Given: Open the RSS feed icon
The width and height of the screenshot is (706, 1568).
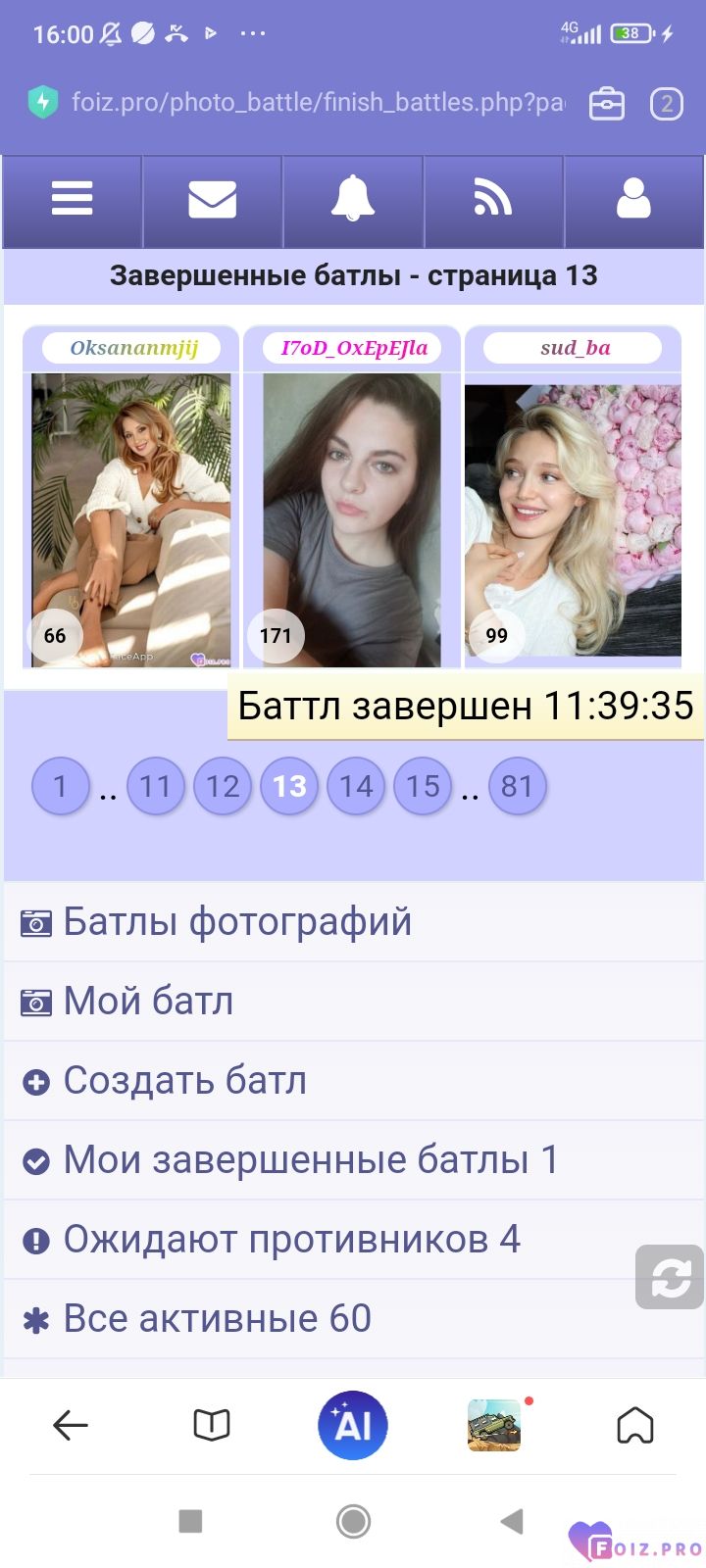Looking at the screenshot, I should 493,199.
